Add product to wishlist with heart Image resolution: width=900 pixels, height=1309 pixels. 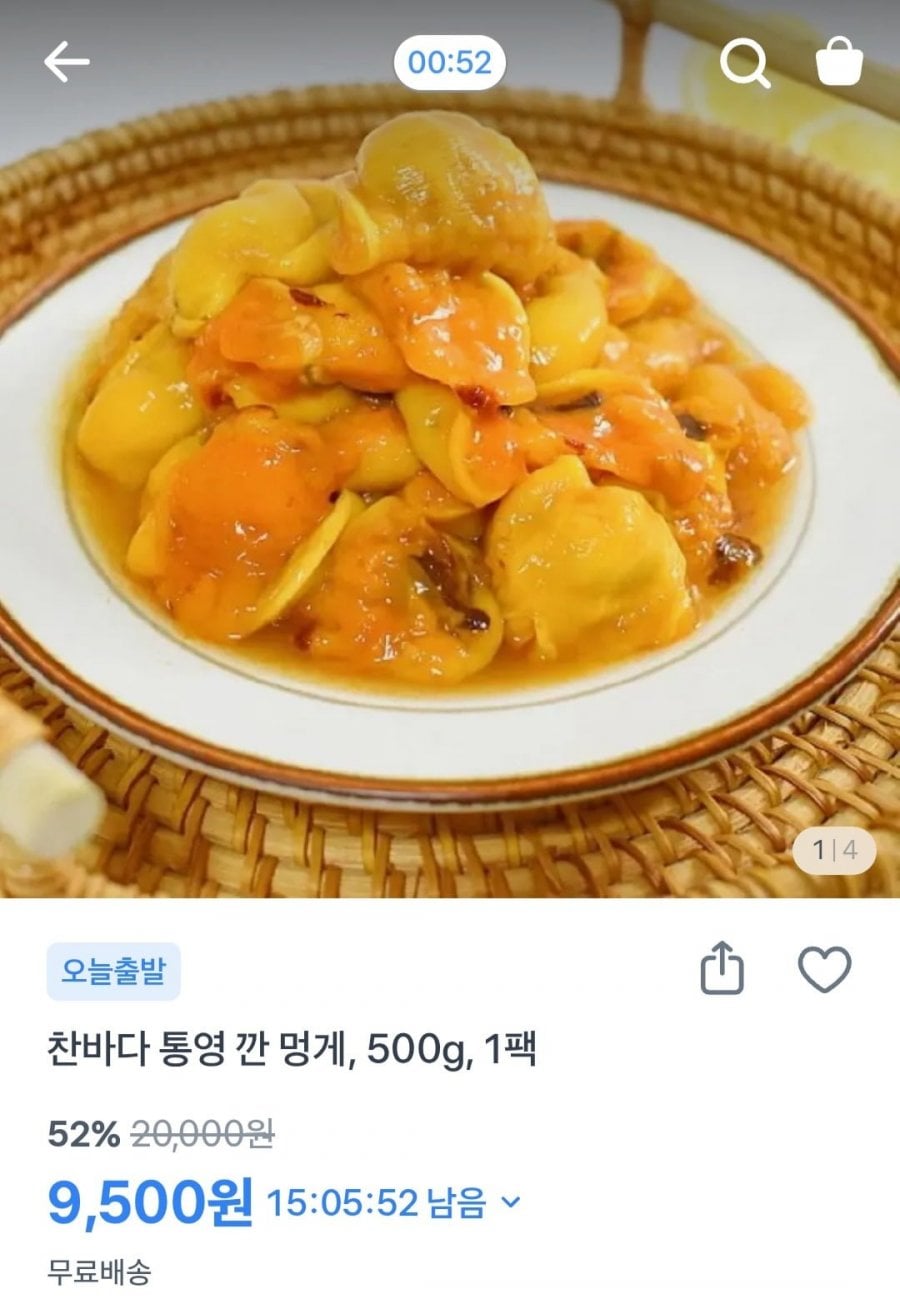[825, 969]
